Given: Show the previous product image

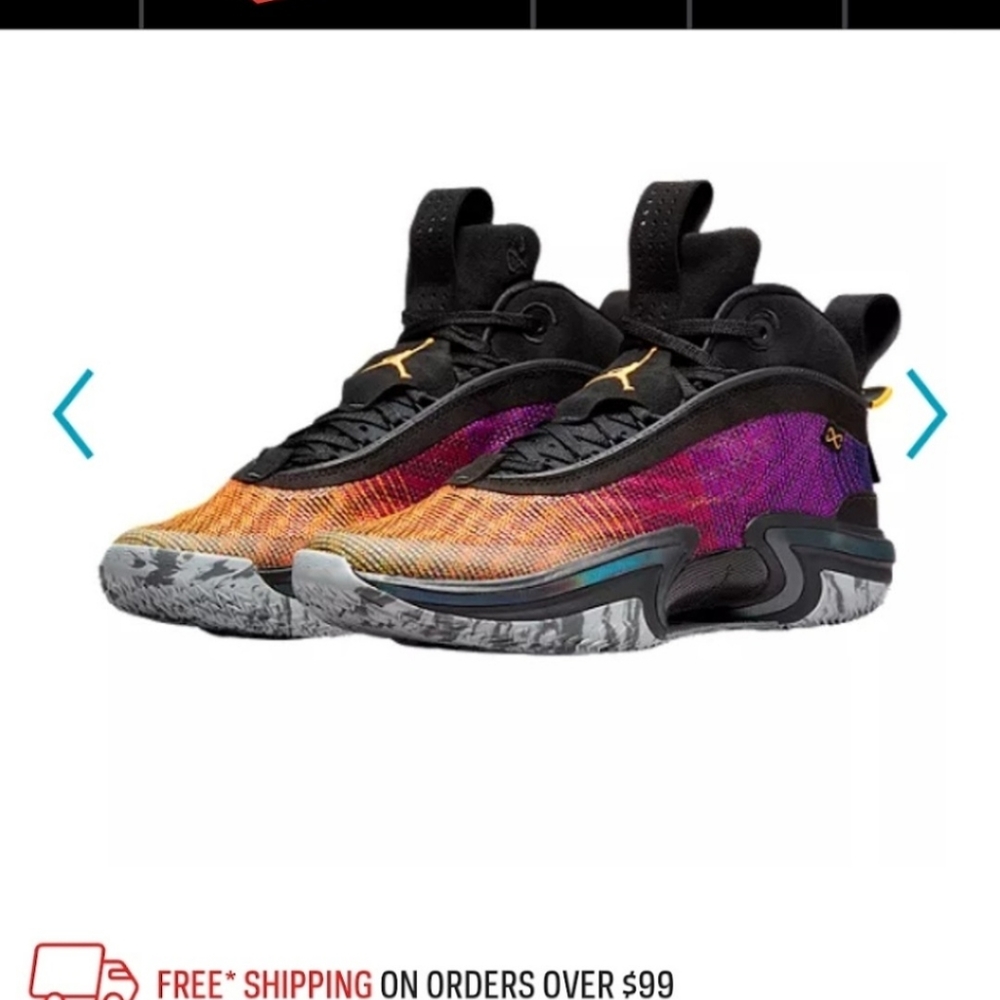Looking at the screenshot, I should tap(74, 413).
